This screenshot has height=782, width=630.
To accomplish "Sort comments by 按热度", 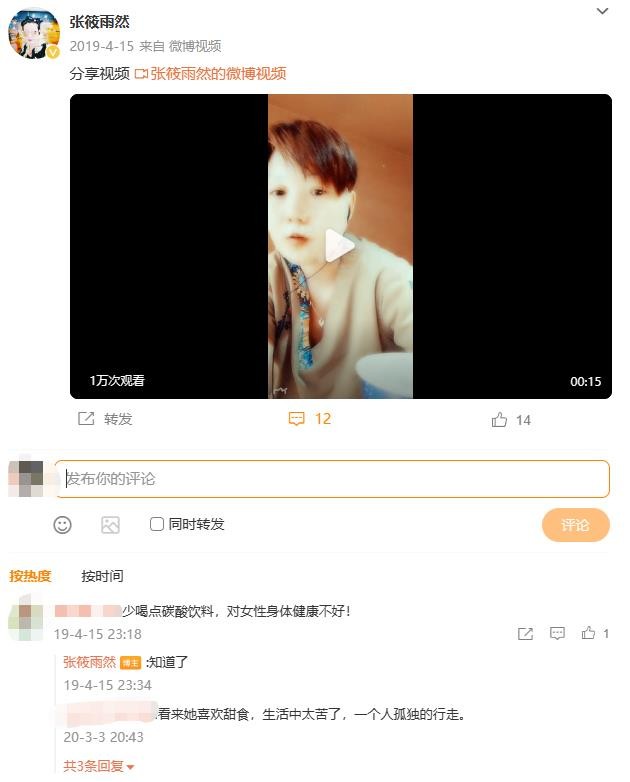I will point(31,576).
